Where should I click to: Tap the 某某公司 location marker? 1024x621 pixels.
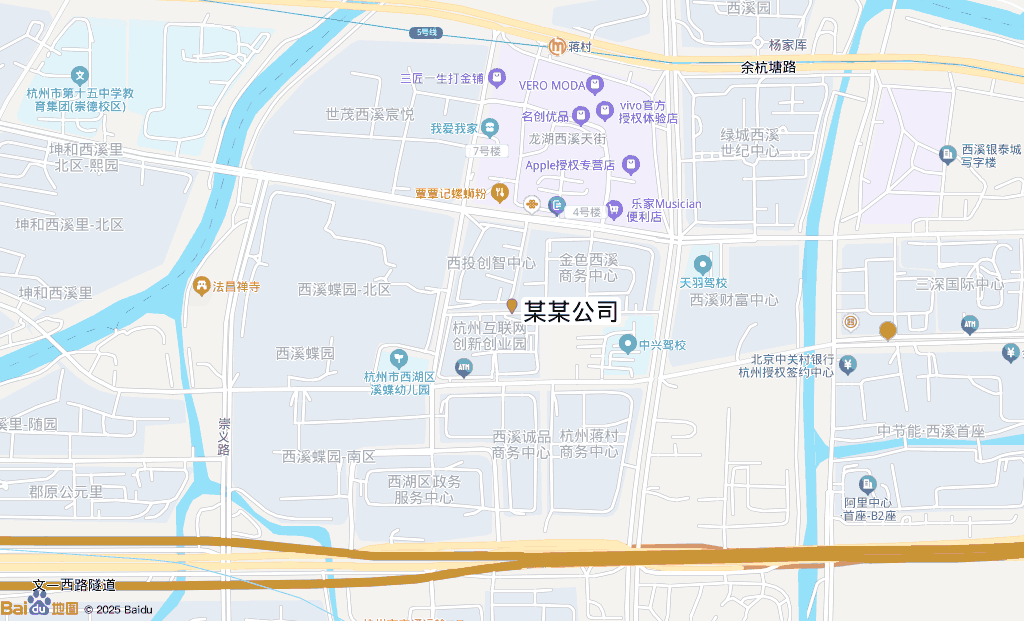[x=512, y=306]
